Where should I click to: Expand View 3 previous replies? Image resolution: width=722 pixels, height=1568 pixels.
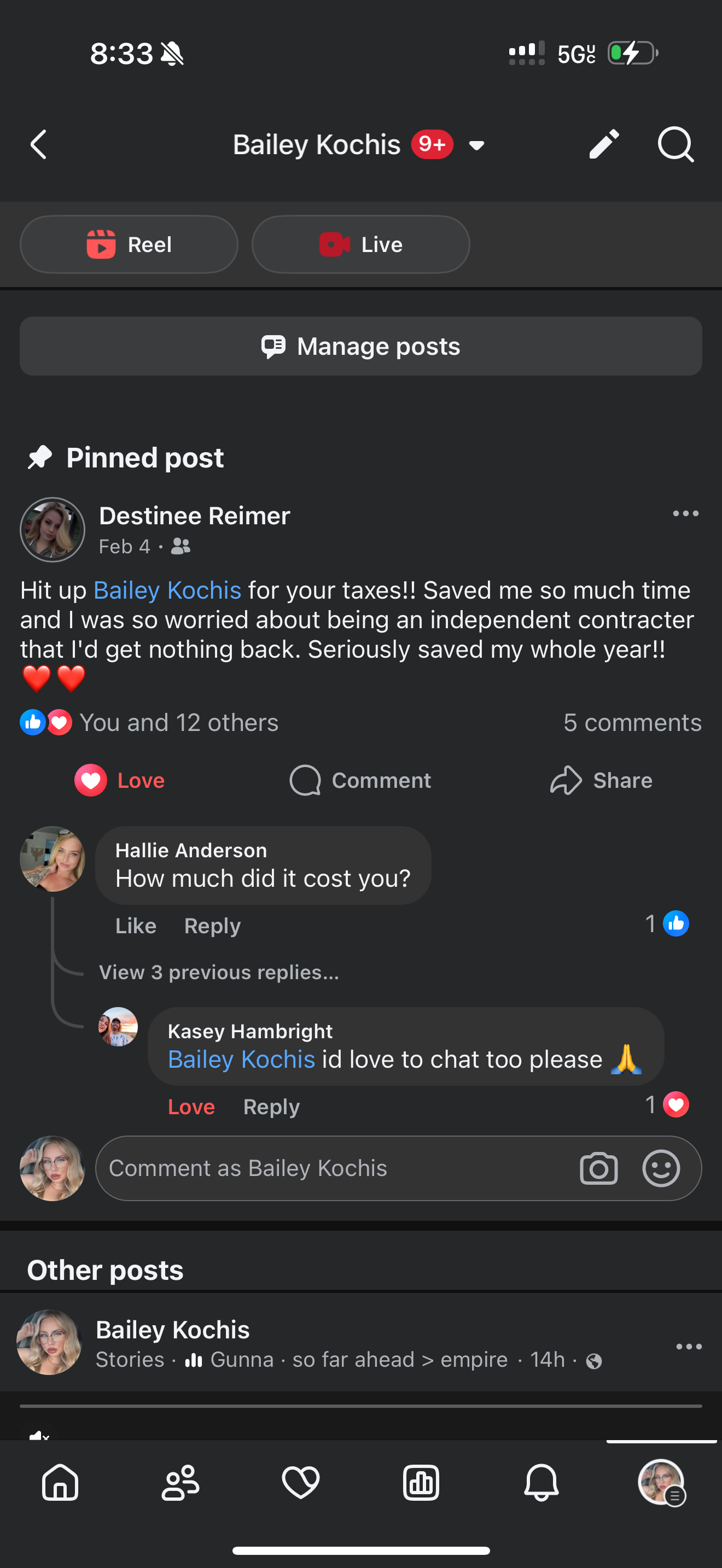[x=219, y=972]
